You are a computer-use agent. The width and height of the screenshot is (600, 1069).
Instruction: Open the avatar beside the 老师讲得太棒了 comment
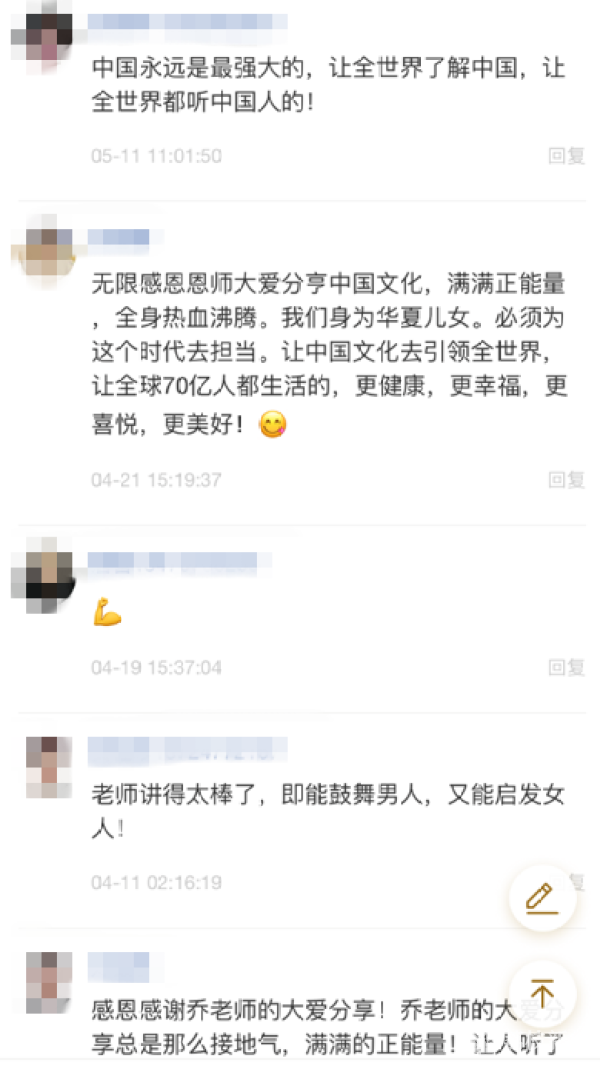pos(48,766)
